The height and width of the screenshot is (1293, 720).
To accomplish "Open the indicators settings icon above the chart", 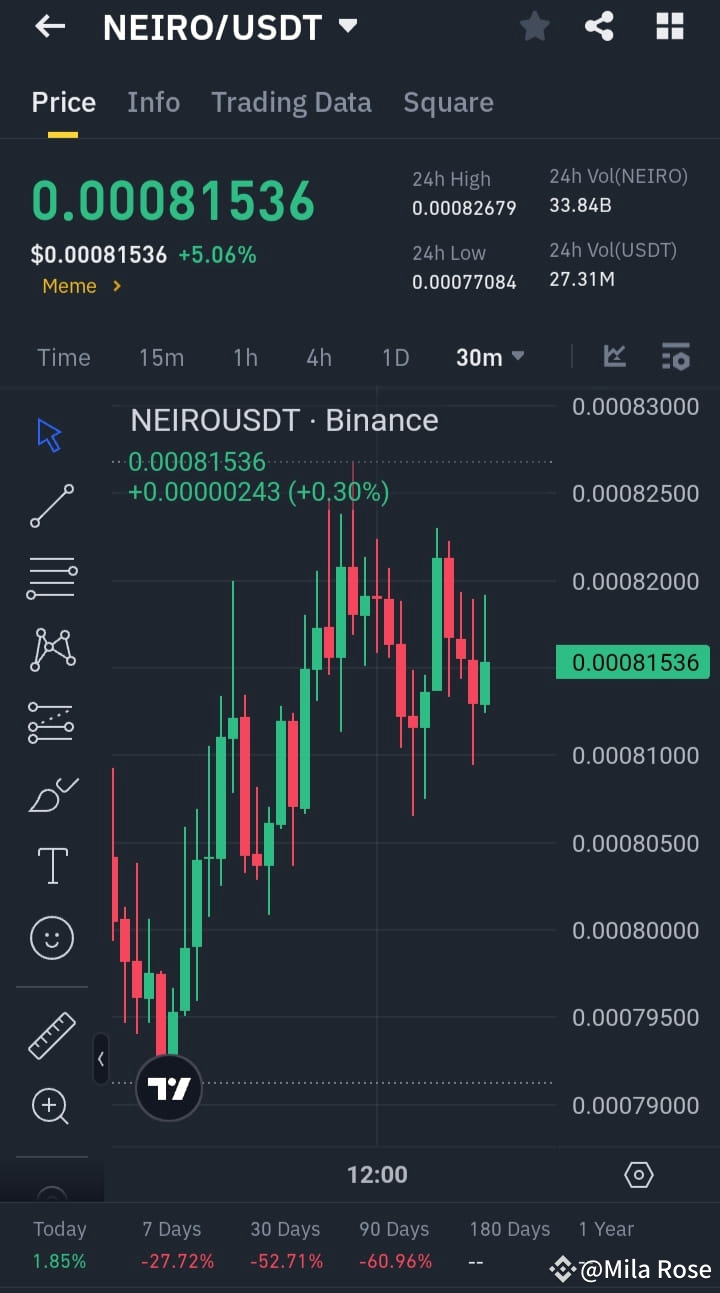I will click(x=675, y=356).
